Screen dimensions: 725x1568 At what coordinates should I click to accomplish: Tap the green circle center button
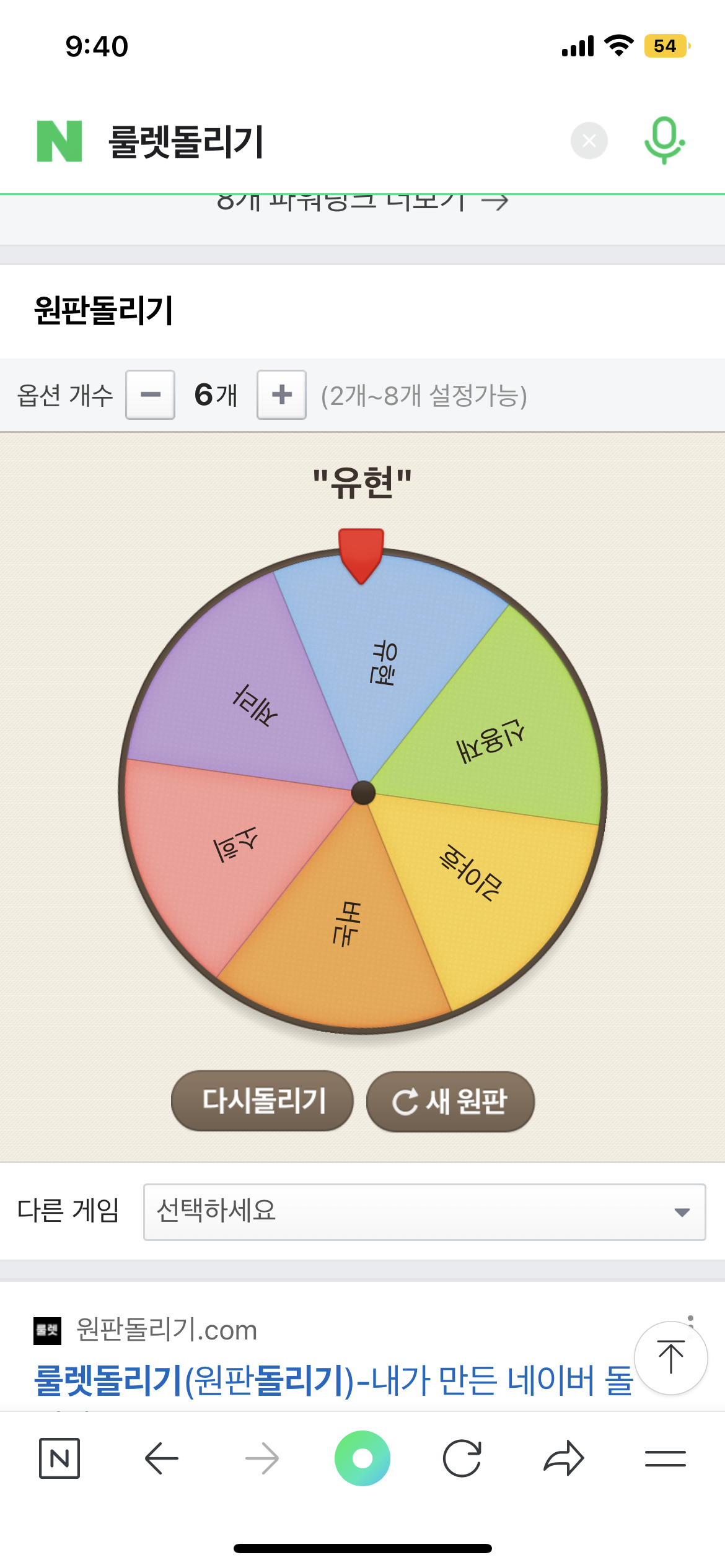coord(362,1458)
